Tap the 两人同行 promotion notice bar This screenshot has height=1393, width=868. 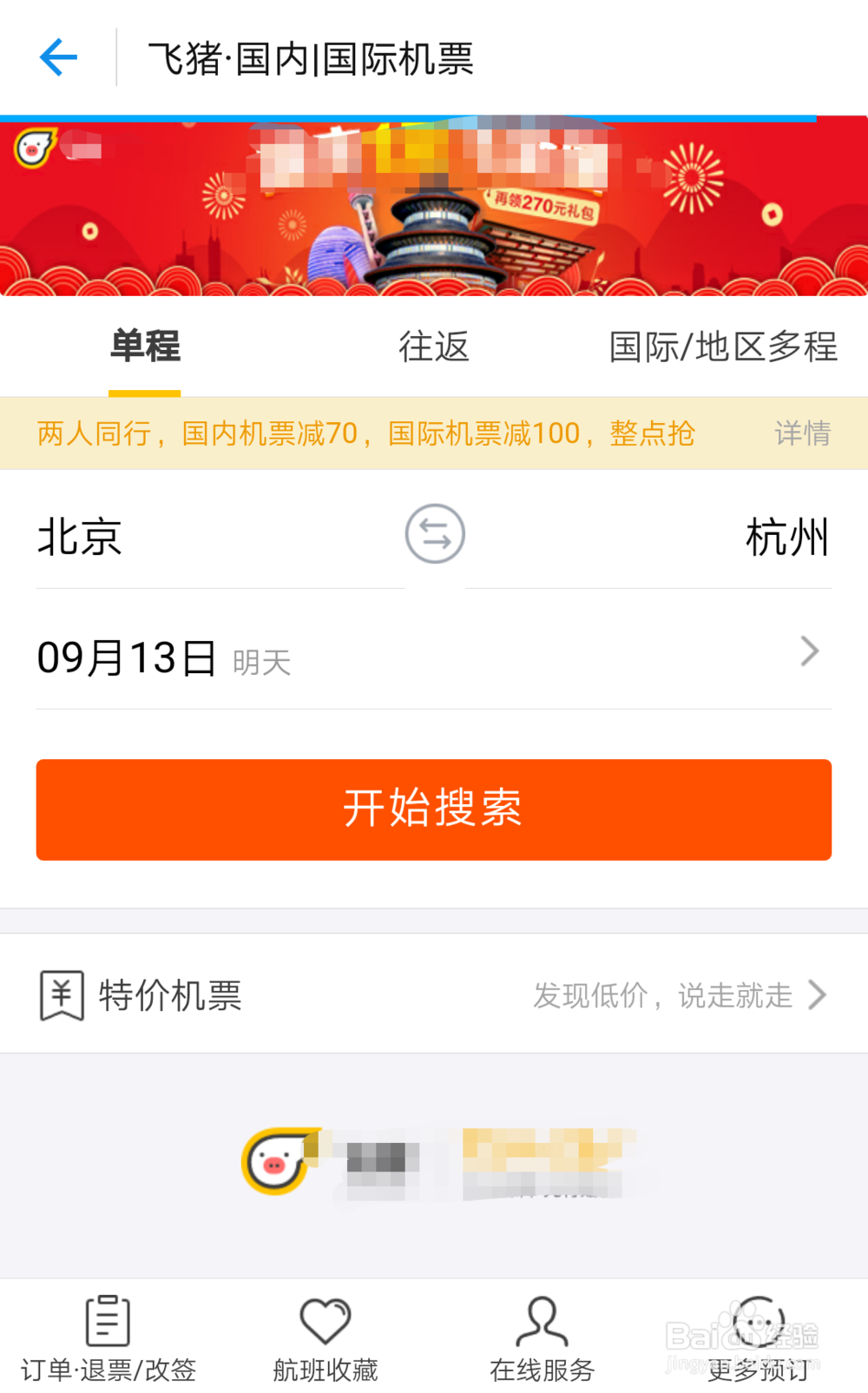pyautogui.click(x=365, y=432)
